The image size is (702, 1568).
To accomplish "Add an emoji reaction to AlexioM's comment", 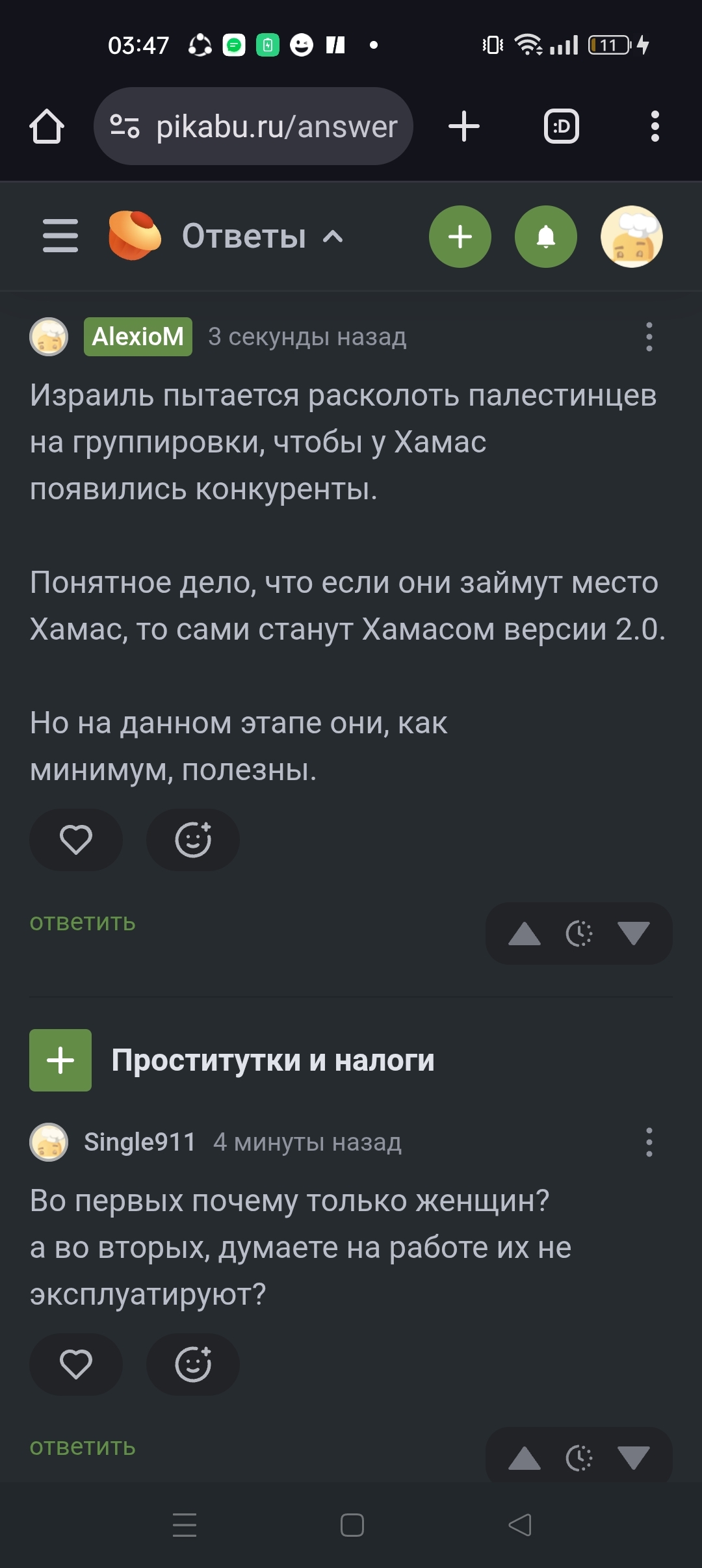I will (193, 839).
